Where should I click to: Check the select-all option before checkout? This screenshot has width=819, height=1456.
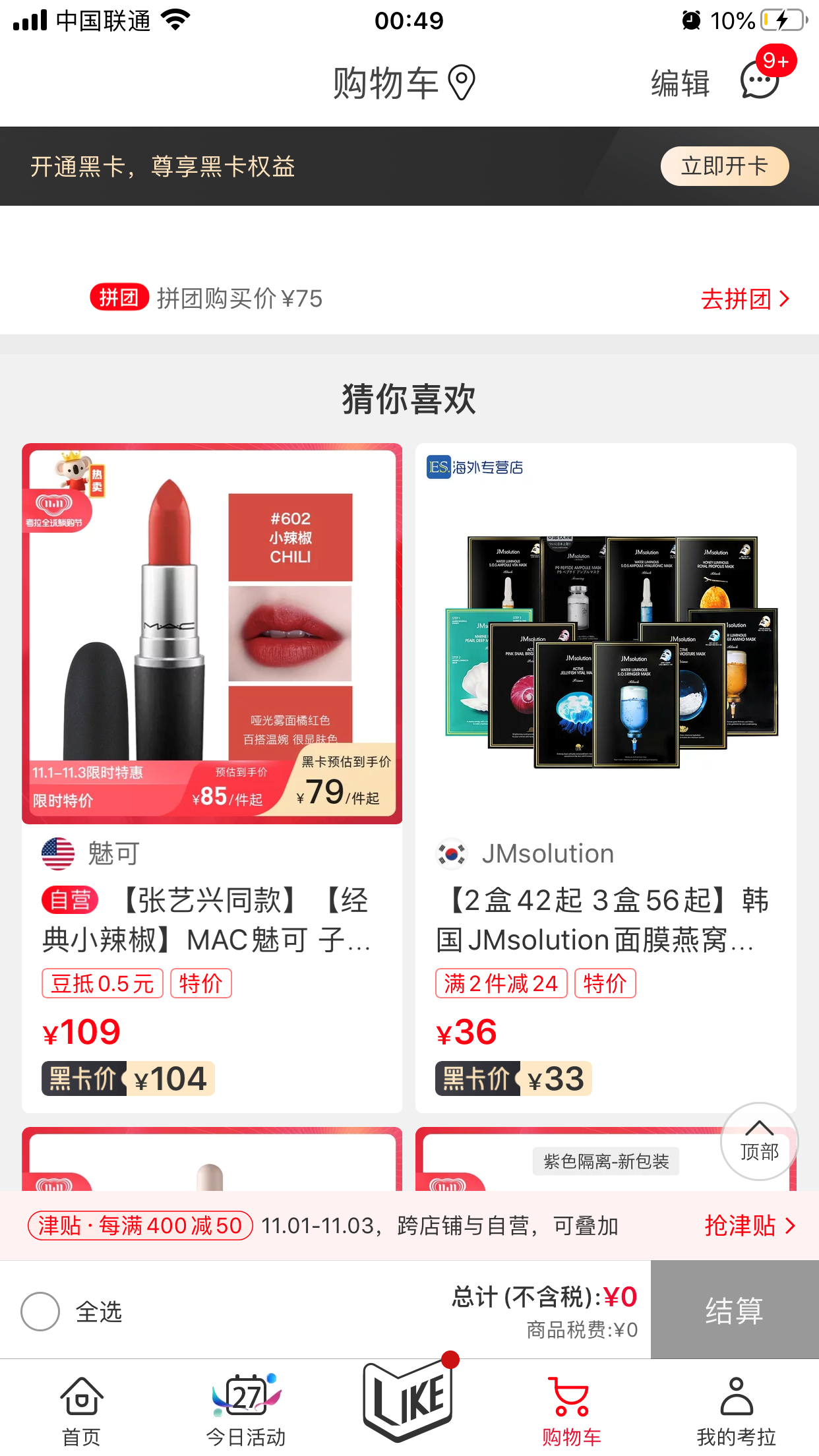click(39, 1311)
